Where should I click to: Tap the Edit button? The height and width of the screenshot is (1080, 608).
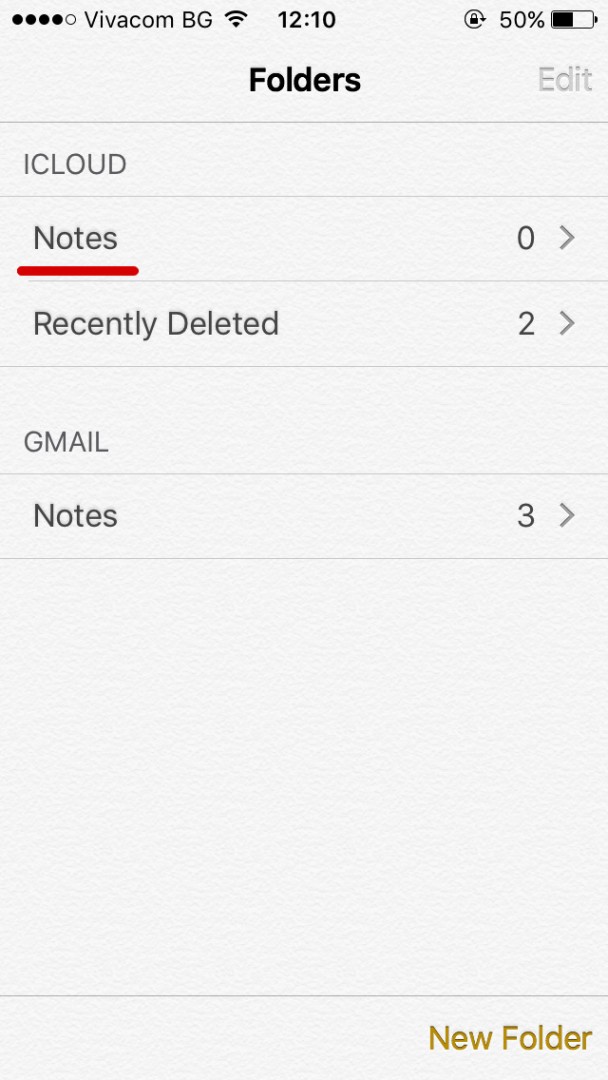click(565, 80)
